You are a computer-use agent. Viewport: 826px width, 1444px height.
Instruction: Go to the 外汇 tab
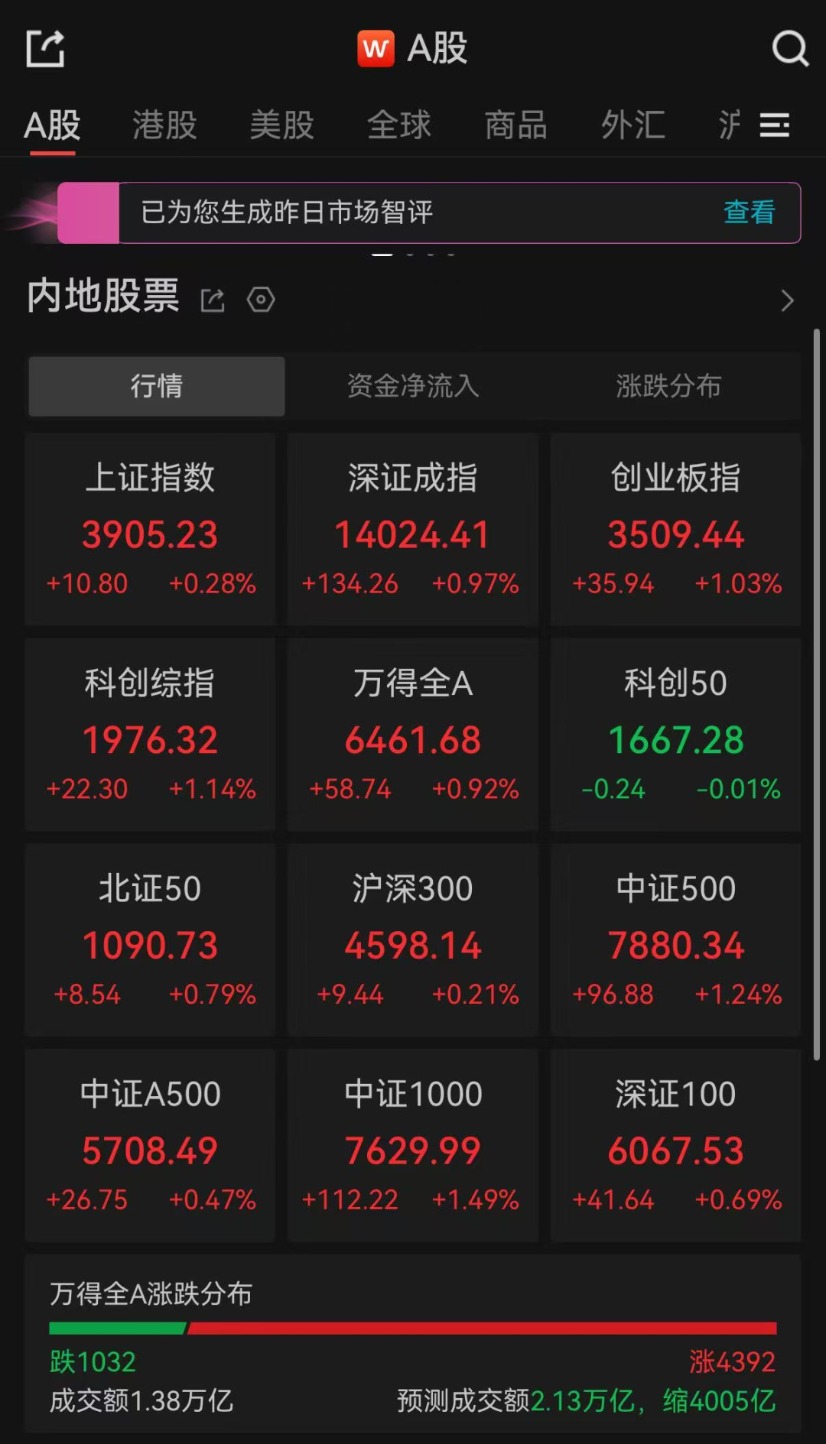pyautogui.click(x=633, y=125)
